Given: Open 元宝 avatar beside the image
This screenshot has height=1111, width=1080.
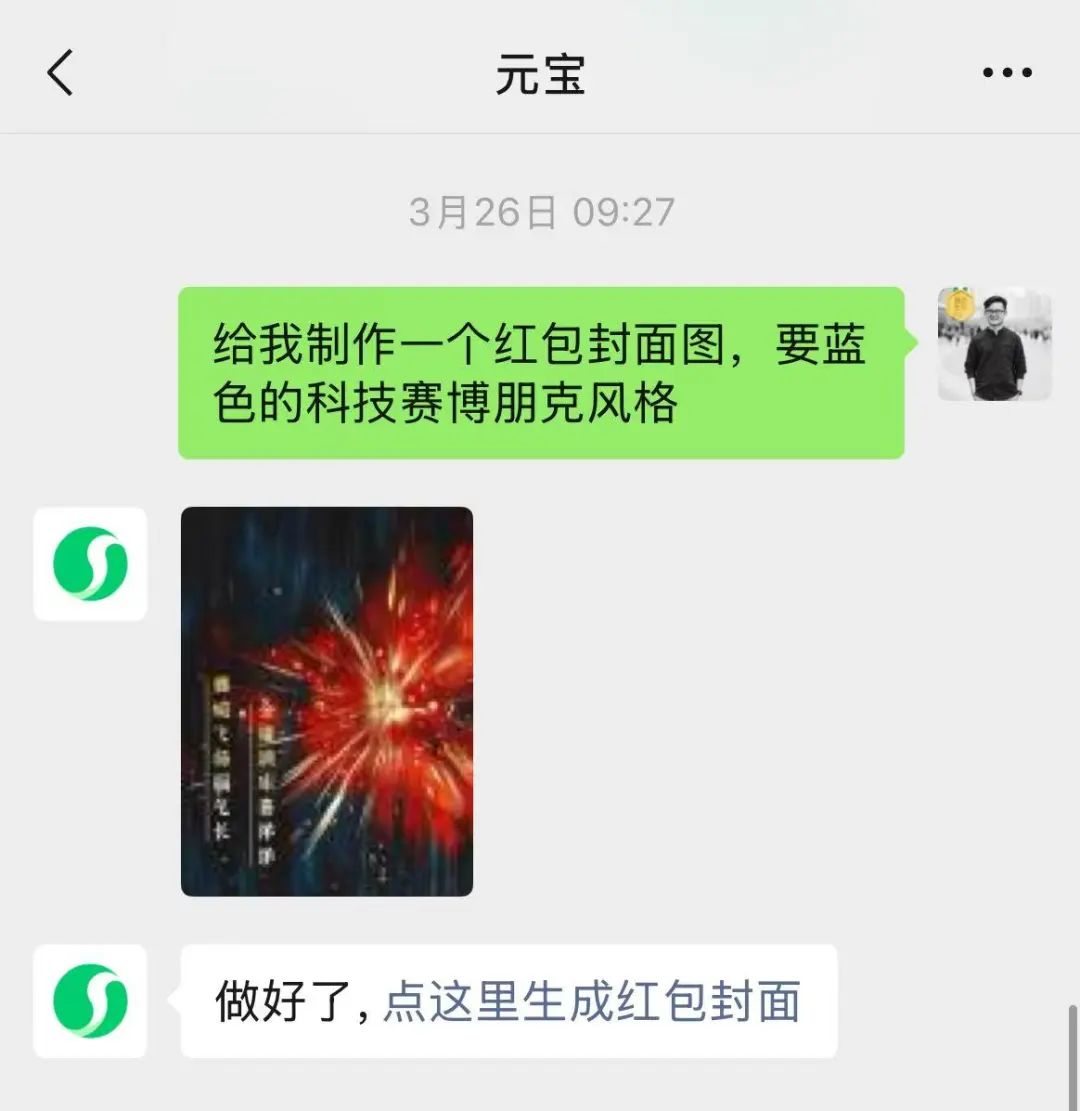Looking at the screenshot, I should (x=90, y=564).
